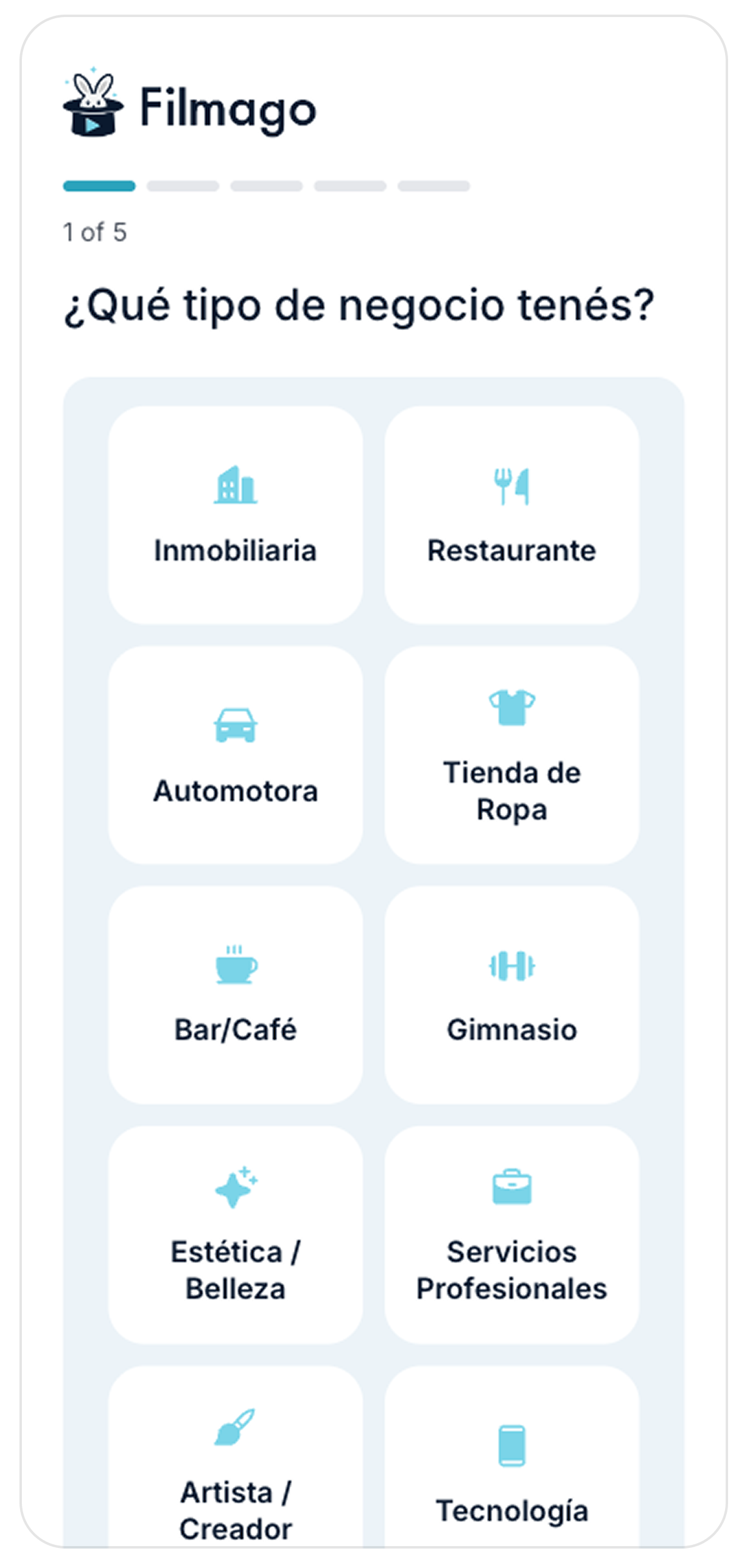Pick the Automotora option
This screenshot has width=750, height=1568.
[x=236, y=755]
